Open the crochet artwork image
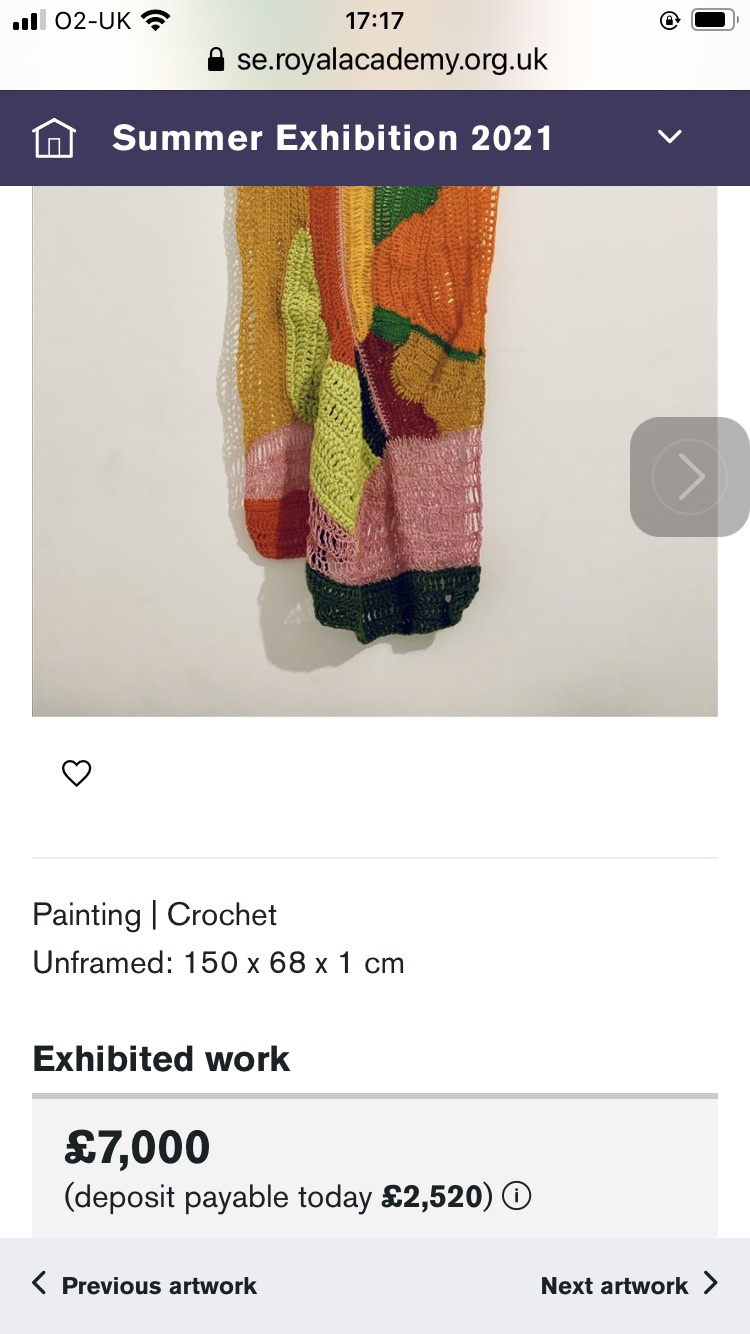This screenshot has width=750, height=1334. click(x=360, y=450)
